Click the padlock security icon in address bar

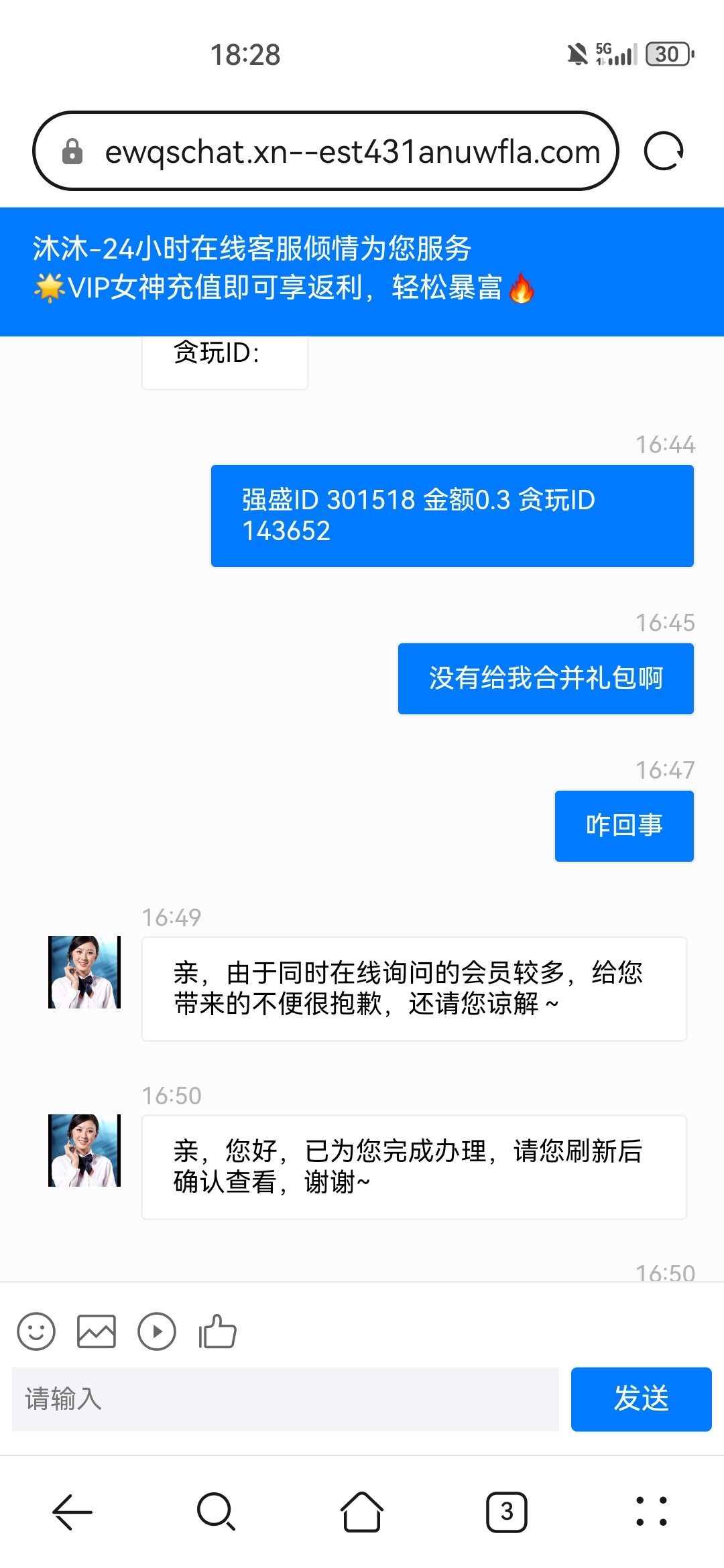[72, 151]
